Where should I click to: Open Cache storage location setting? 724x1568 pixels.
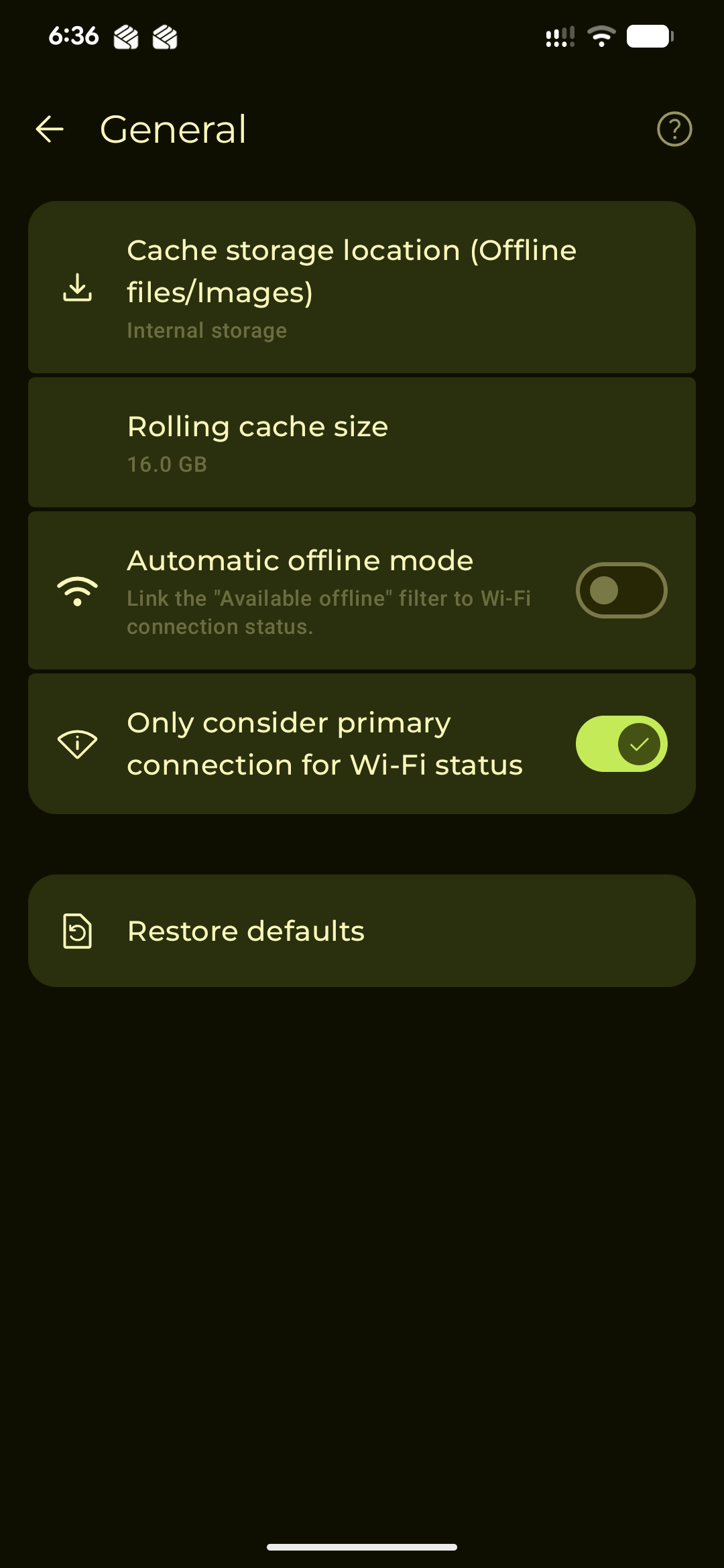pos(362,287)
